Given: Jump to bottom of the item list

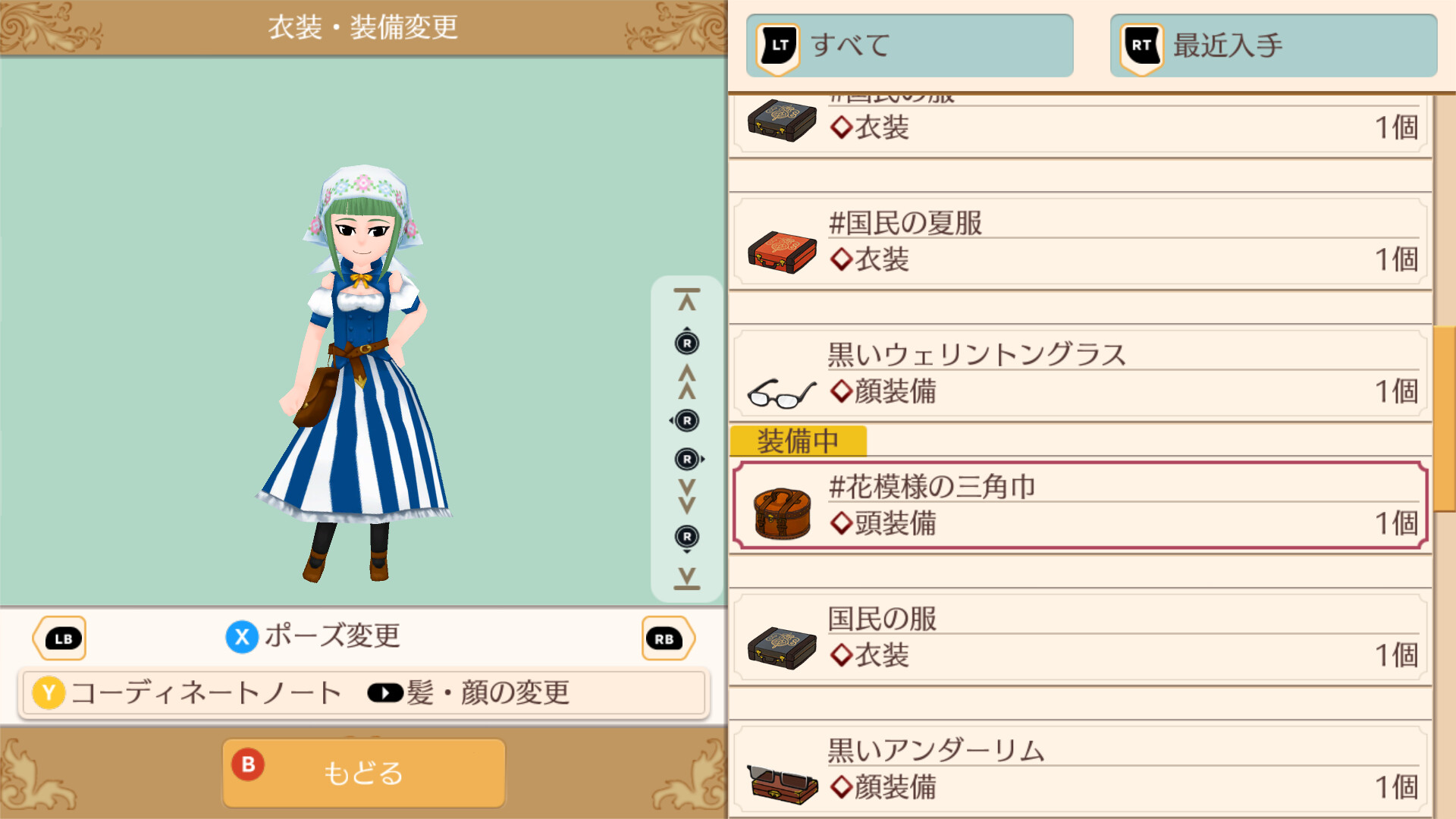Looking at the screenshot, I should [x=687, y=578].
